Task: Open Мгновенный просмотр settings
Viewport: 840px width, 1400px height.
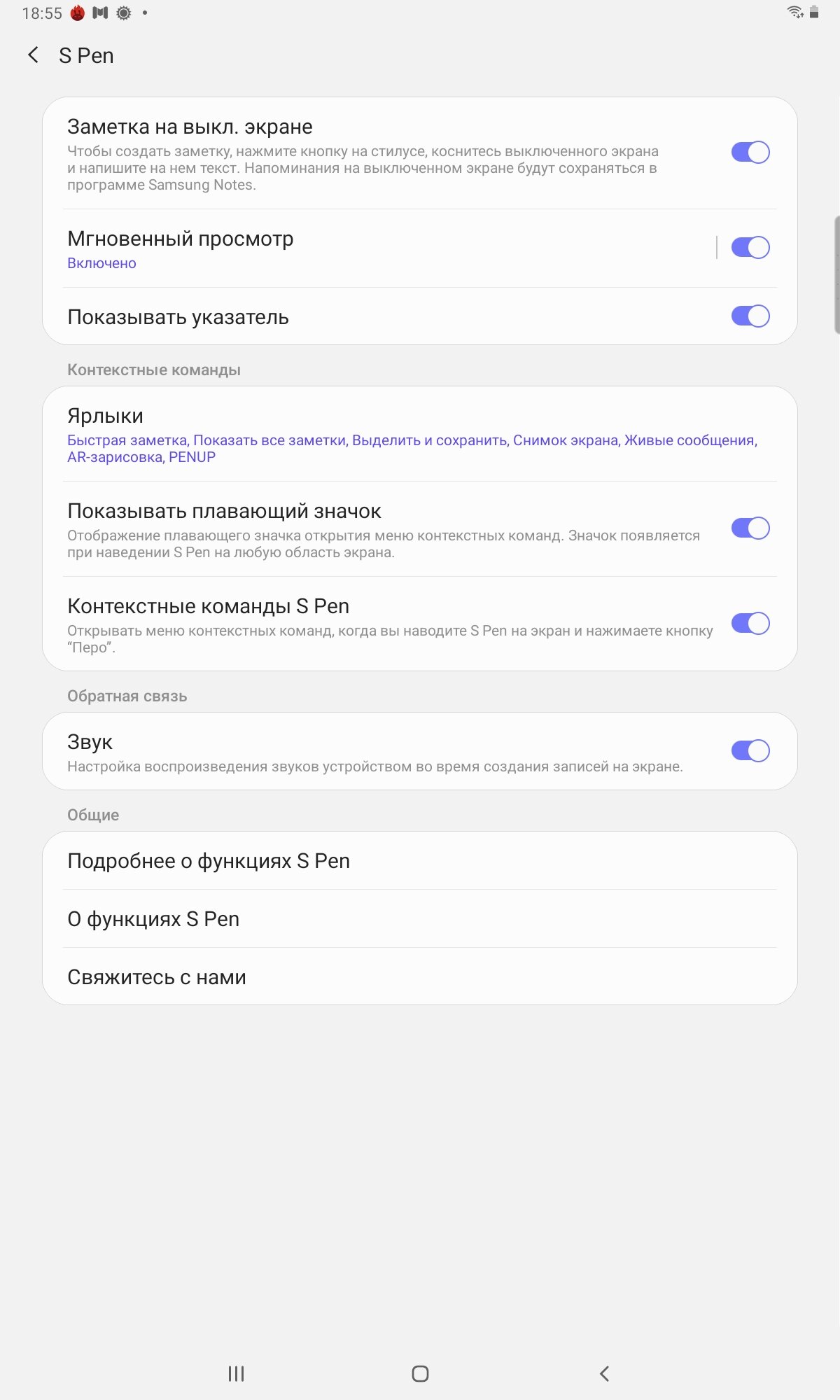Action: [x=378, y=248]
